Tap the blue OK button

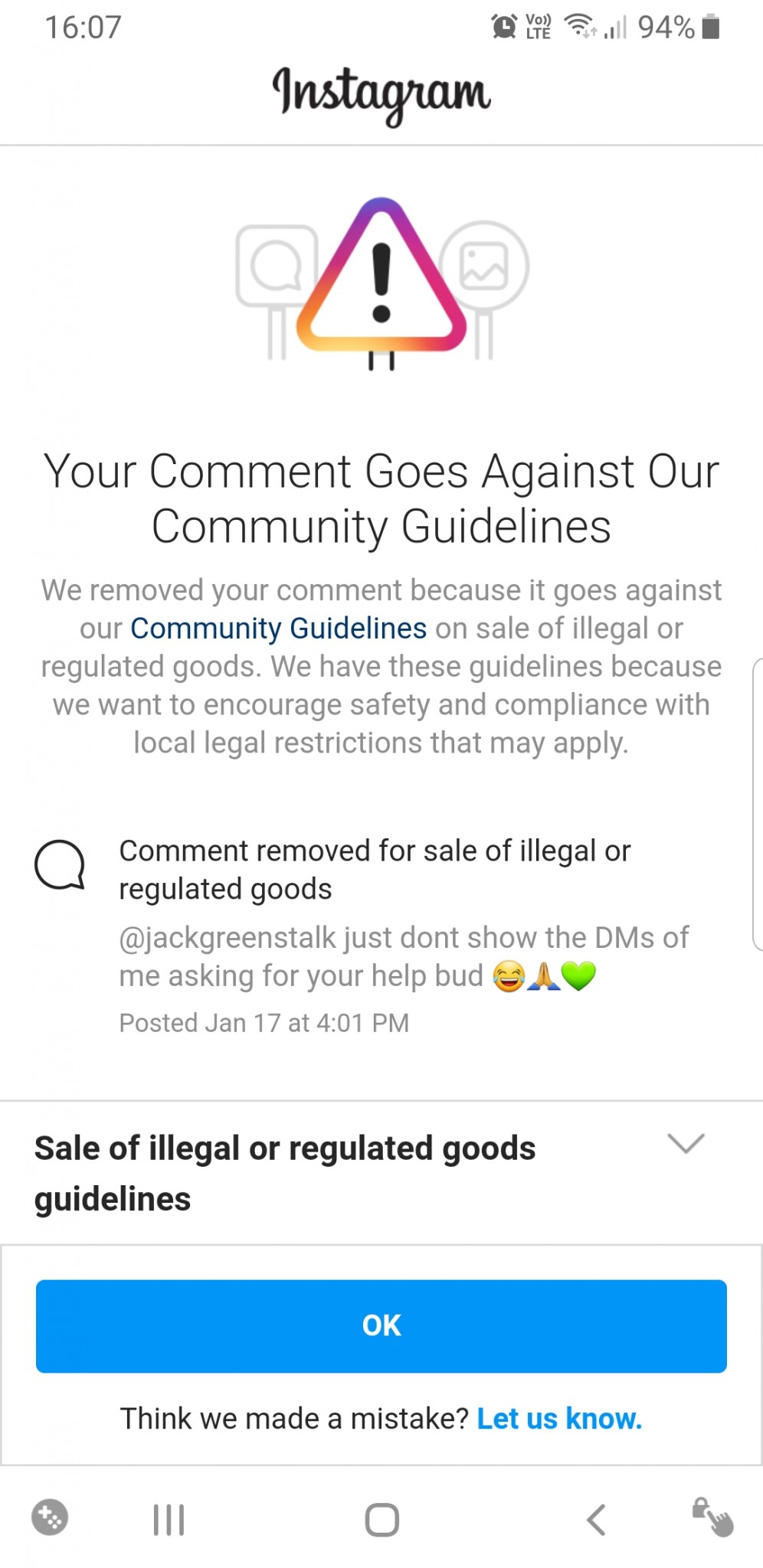(381, 1325)
